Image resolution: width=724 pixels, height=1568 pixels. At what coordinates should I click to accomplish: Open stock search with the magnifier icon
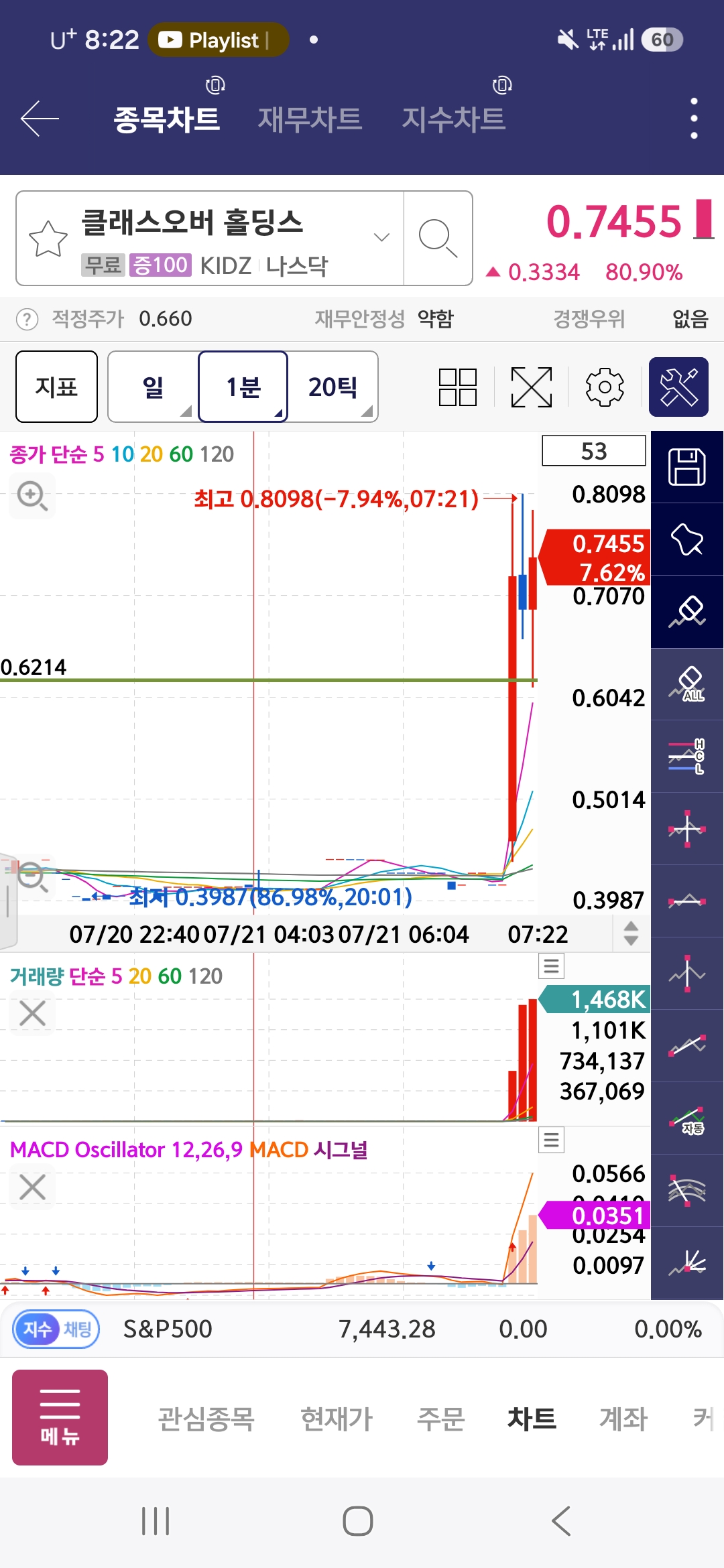[x=438, y=238]
